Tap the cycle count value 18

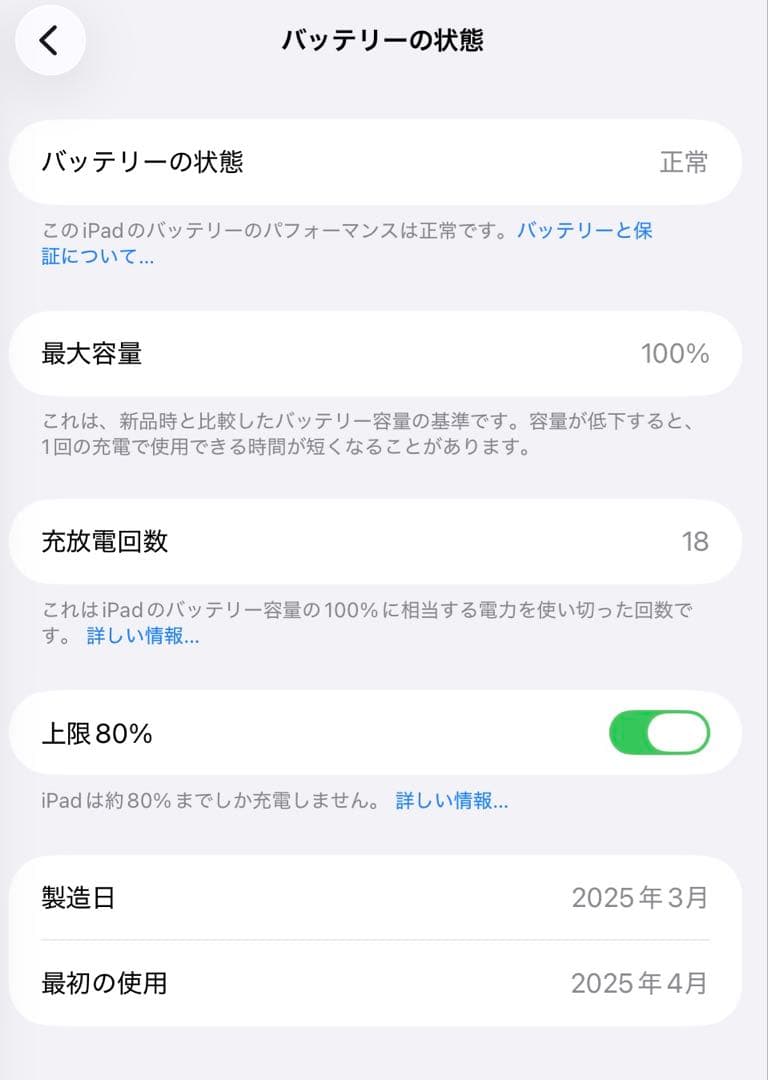click(x=697, y=540)
